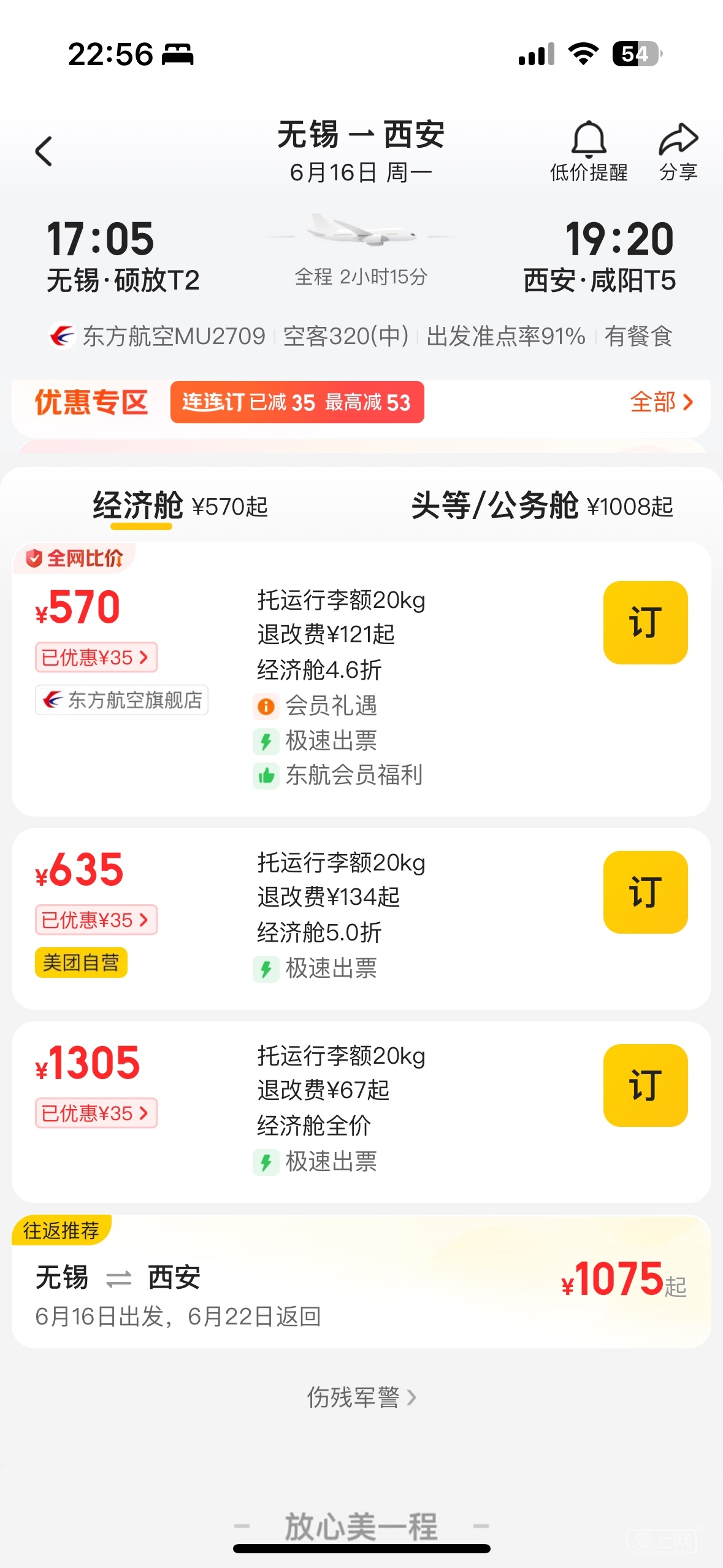This screenshot has width=723, height=1568.
Task: Select the 经济舱 tab
Action: (x=180, y=506)
